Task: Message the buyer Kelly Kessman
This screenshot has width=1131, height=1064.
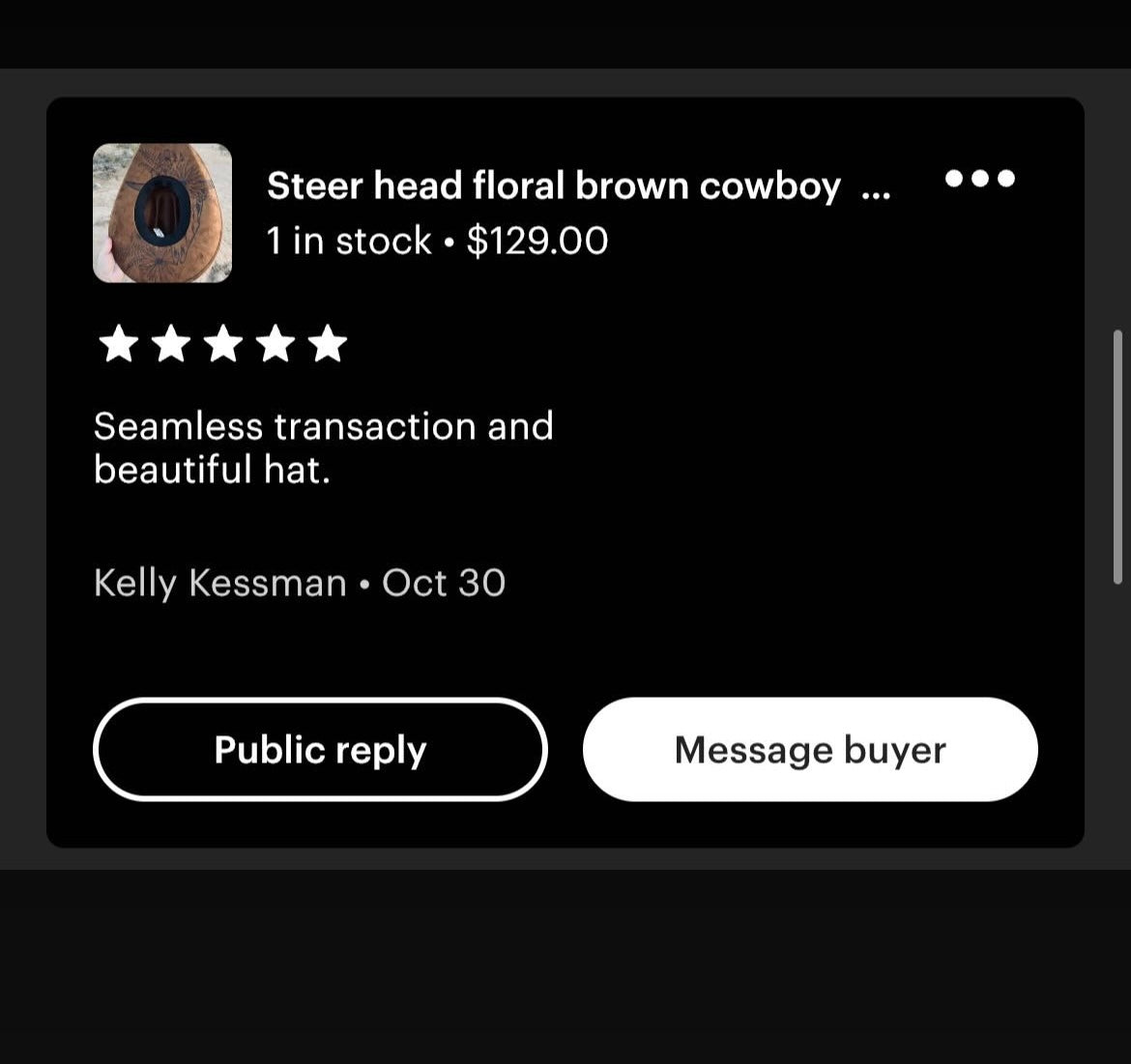Action: [x=810, y=750]
